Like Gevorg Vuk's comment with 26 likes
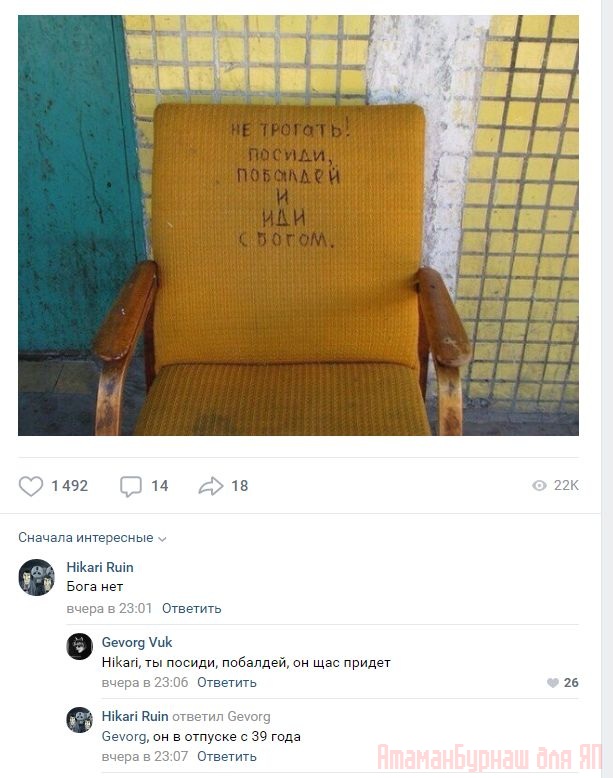 pyautogui.click(x=553, y=683)
